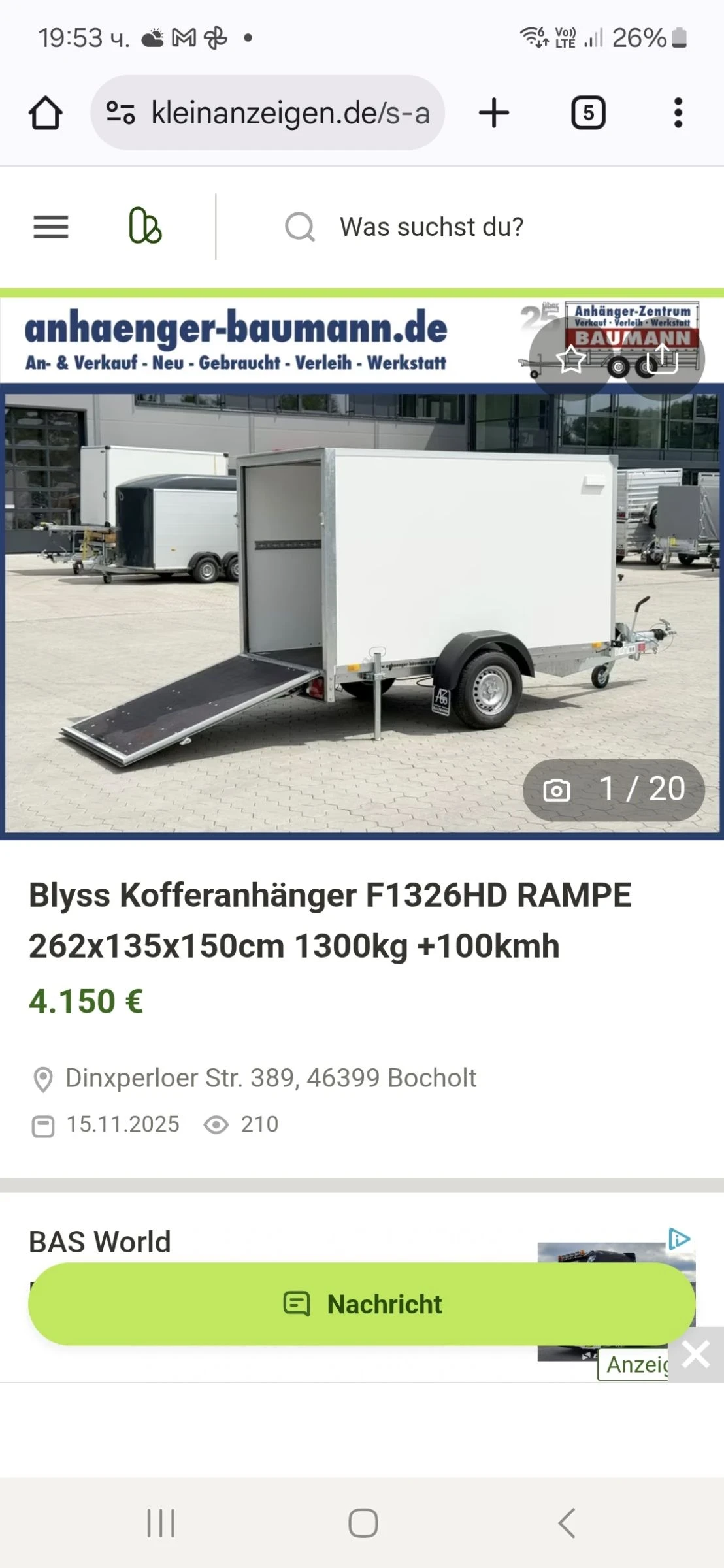This screenshot has height=1568, width=724.
Task: Close the BAS World ad banner
Action: (x=696, y=1354)
